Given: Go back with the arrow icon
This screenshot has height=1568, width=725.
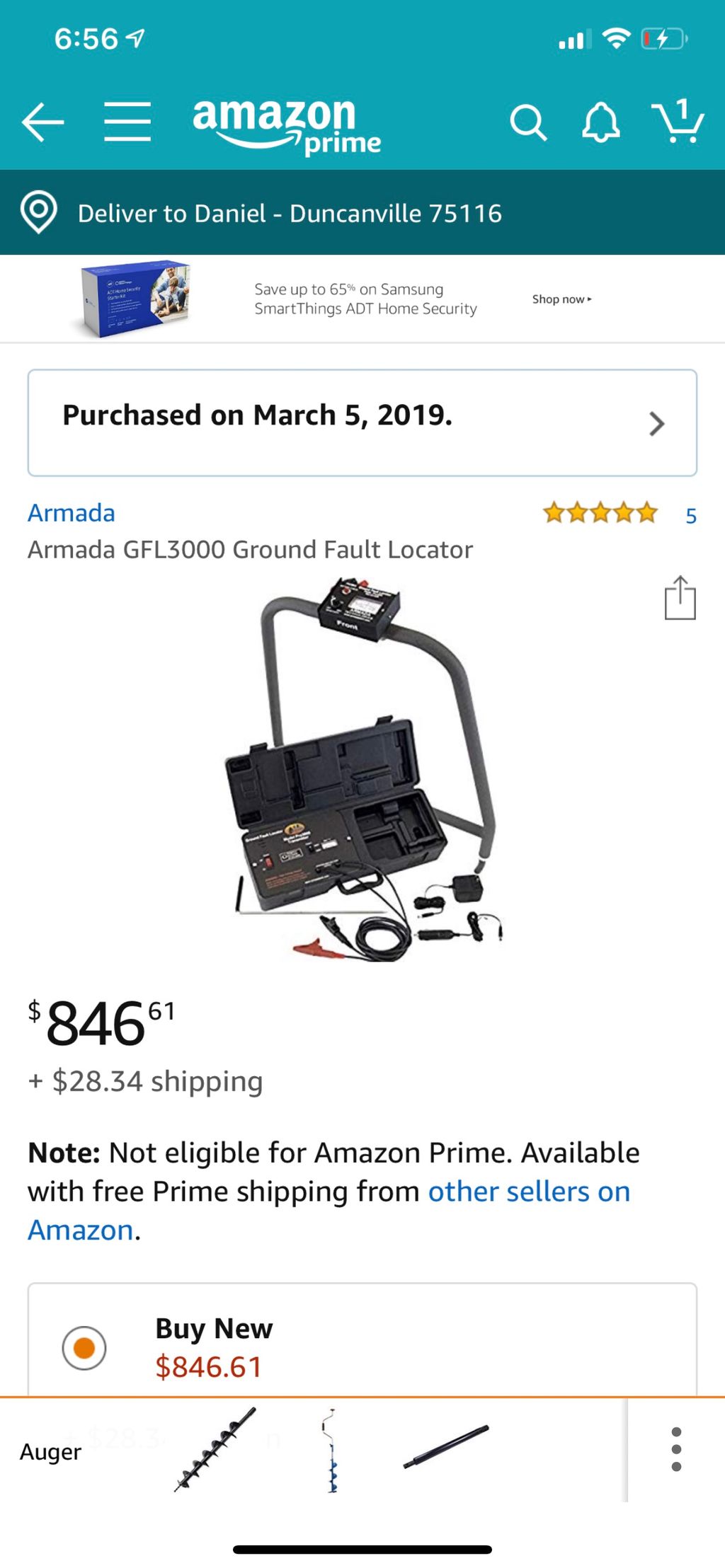Looking at the screenshot, I should point(42,122).
